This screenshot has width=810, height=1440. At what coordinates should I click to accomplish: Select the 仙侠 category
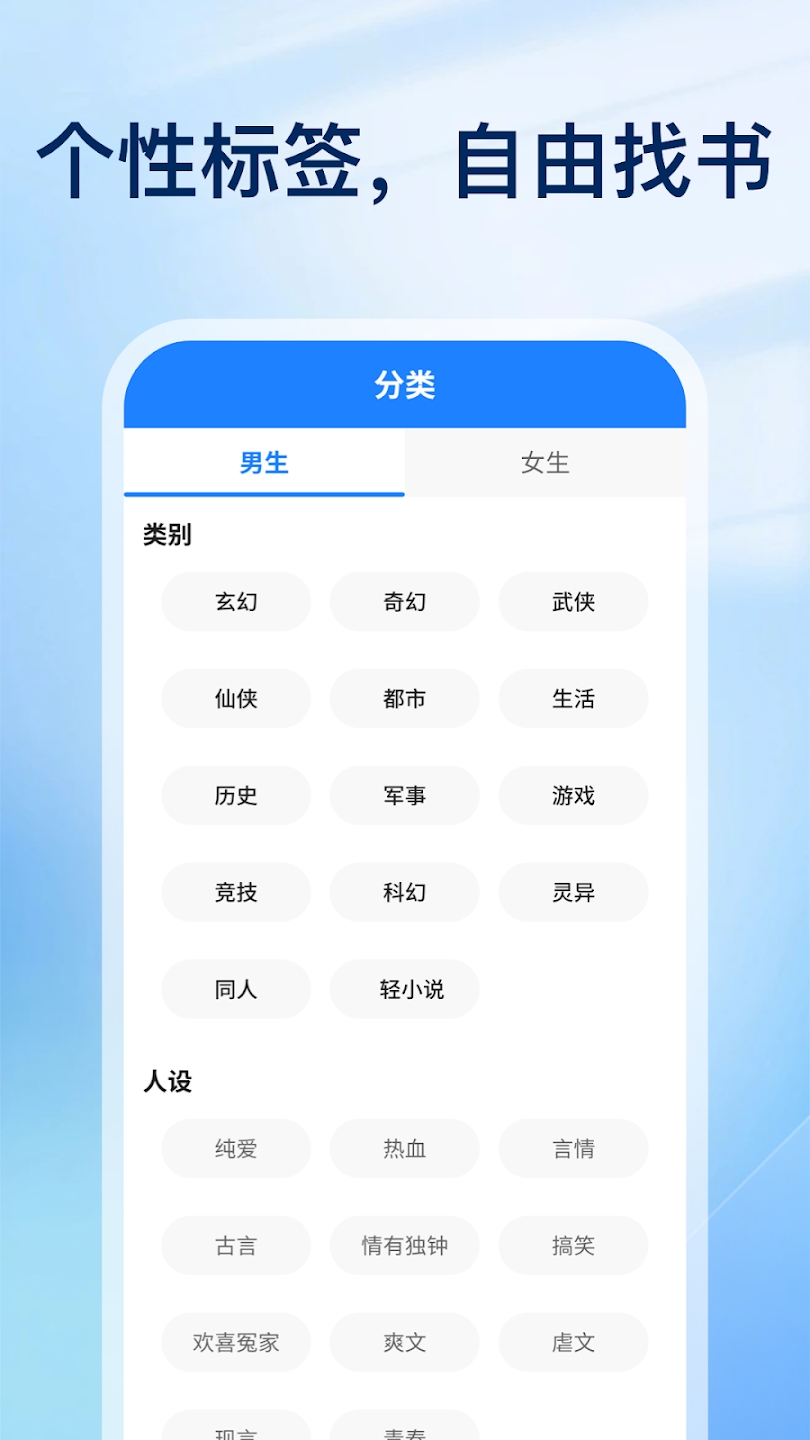coord(236,699)
